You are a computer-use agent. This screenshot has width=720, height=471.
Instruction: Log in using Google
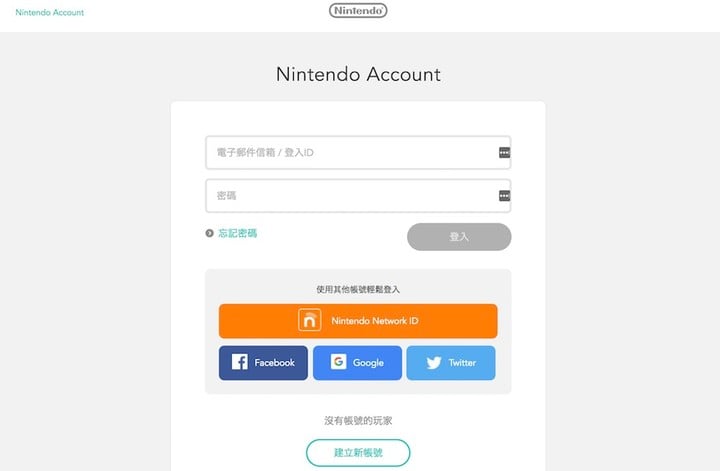[357, 363]
